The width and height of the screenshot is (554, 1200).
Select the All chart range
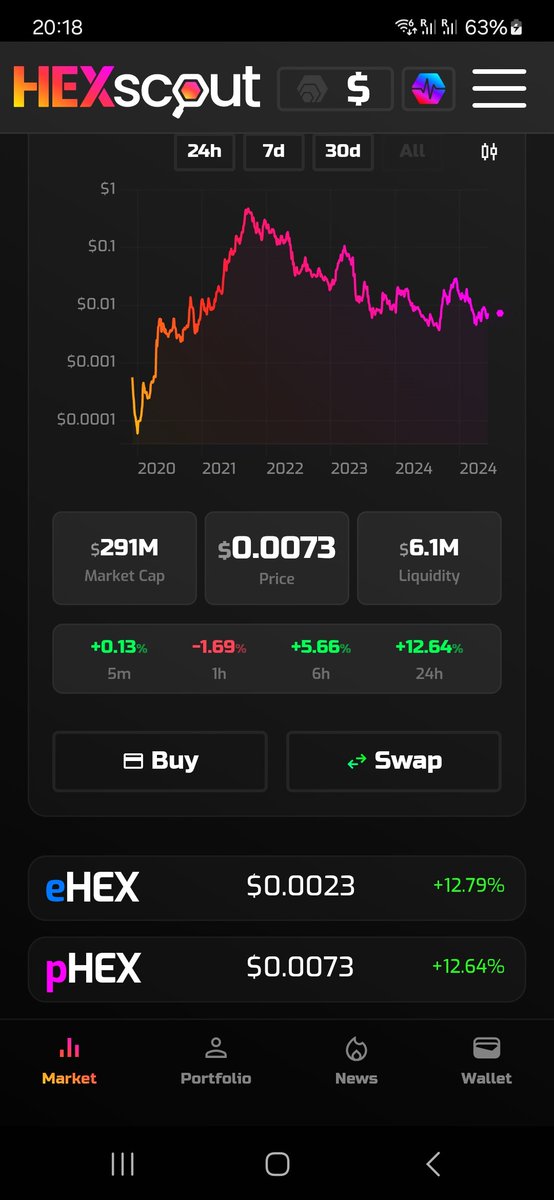[x=412, y=151]
